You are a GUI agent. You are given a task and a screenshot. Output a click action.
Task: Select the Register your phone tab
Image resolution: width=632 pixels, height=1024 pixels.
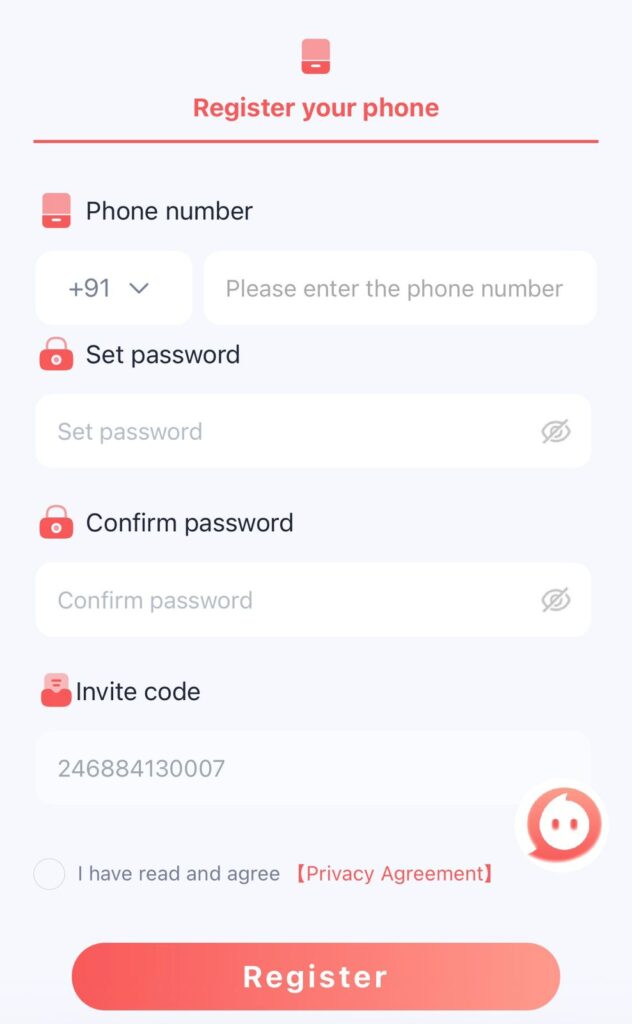tap(316, 107)
